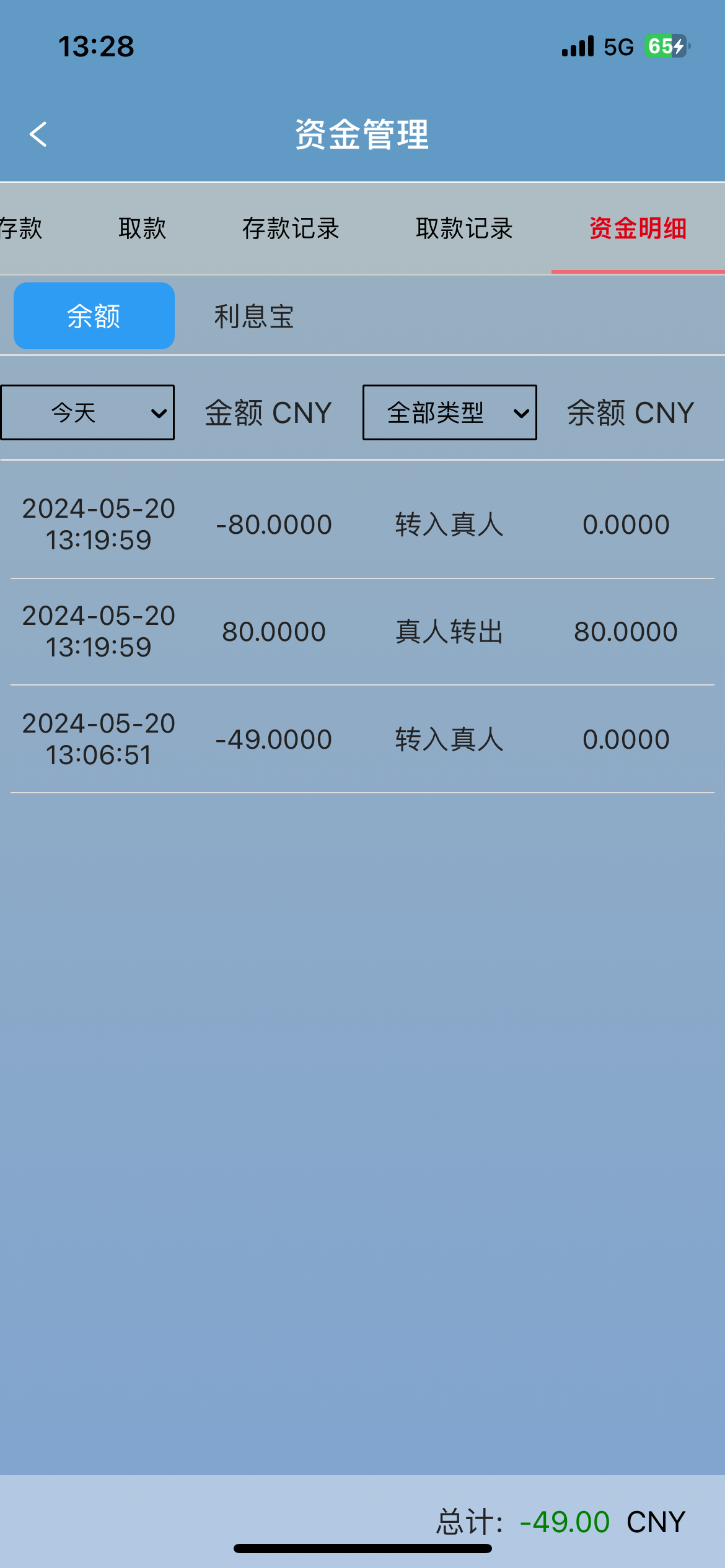Open the 存款记录 tab
725x1568 pixels.
pos(291,229)
